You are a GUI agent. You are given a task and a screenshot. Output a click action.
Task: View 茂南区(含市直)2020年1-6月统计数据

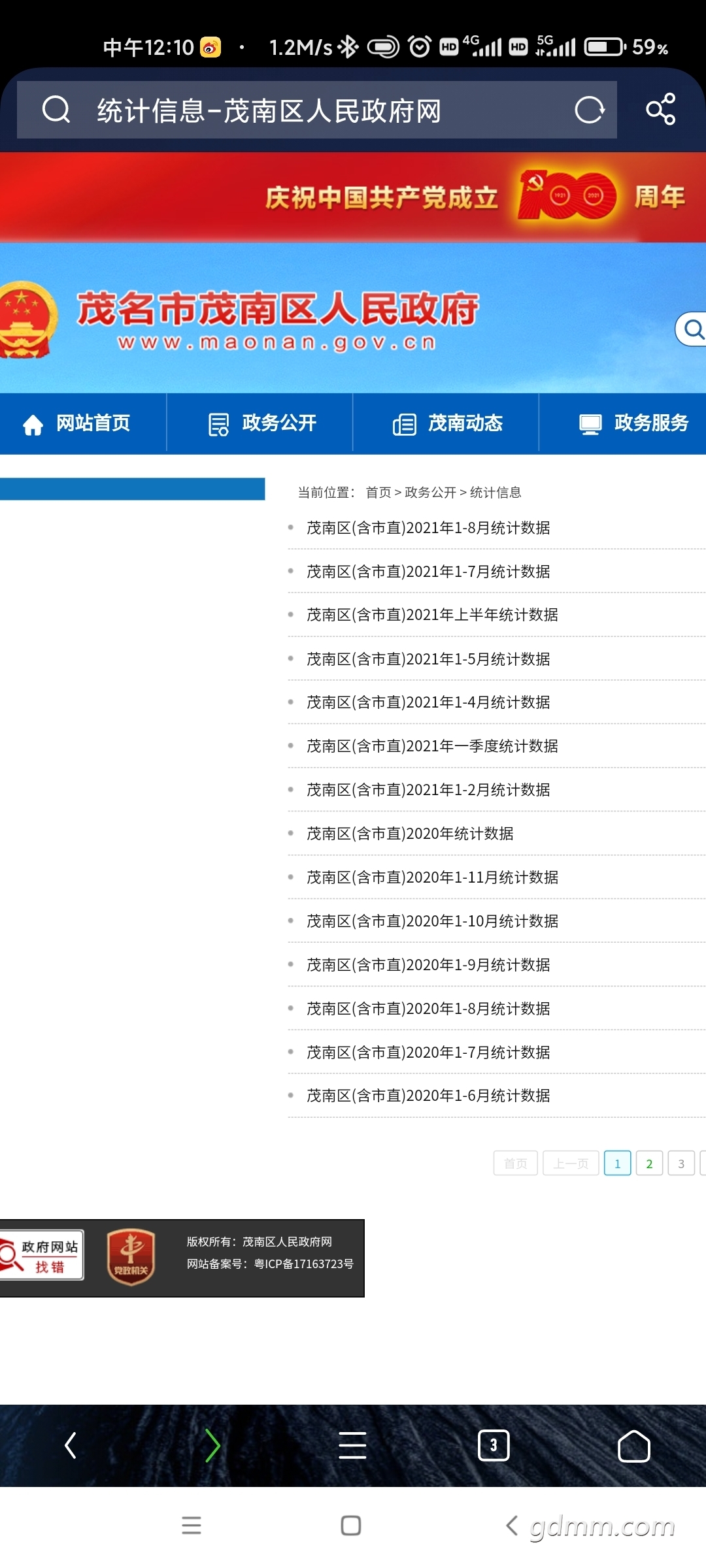coord(428,1096)
